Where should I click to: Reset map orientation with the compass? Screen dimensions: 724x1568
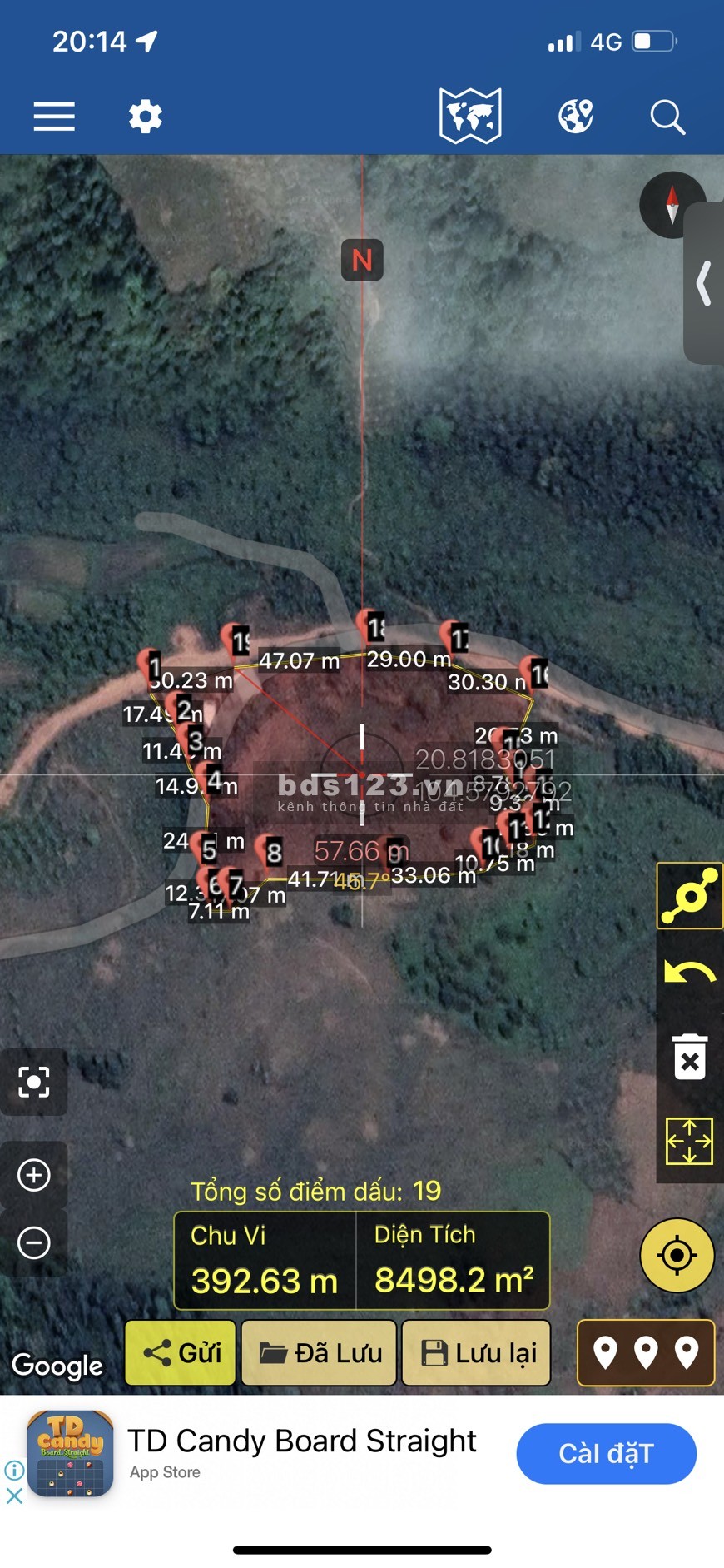click(x=672, y=204)
